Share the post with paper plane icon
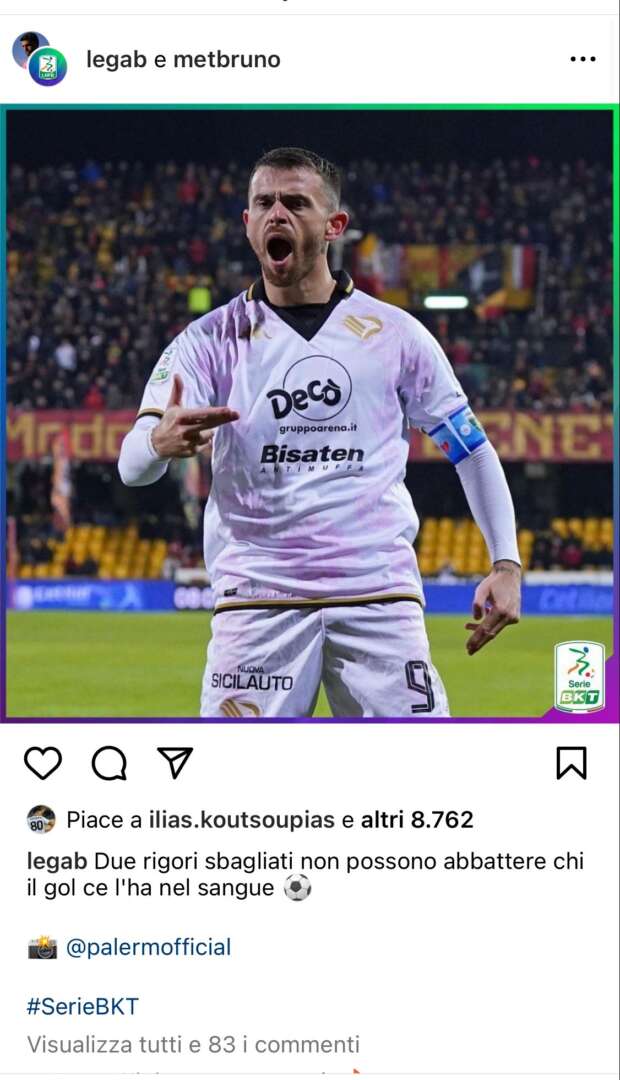This screenshot has width=620, height=1080. (175, 763)
